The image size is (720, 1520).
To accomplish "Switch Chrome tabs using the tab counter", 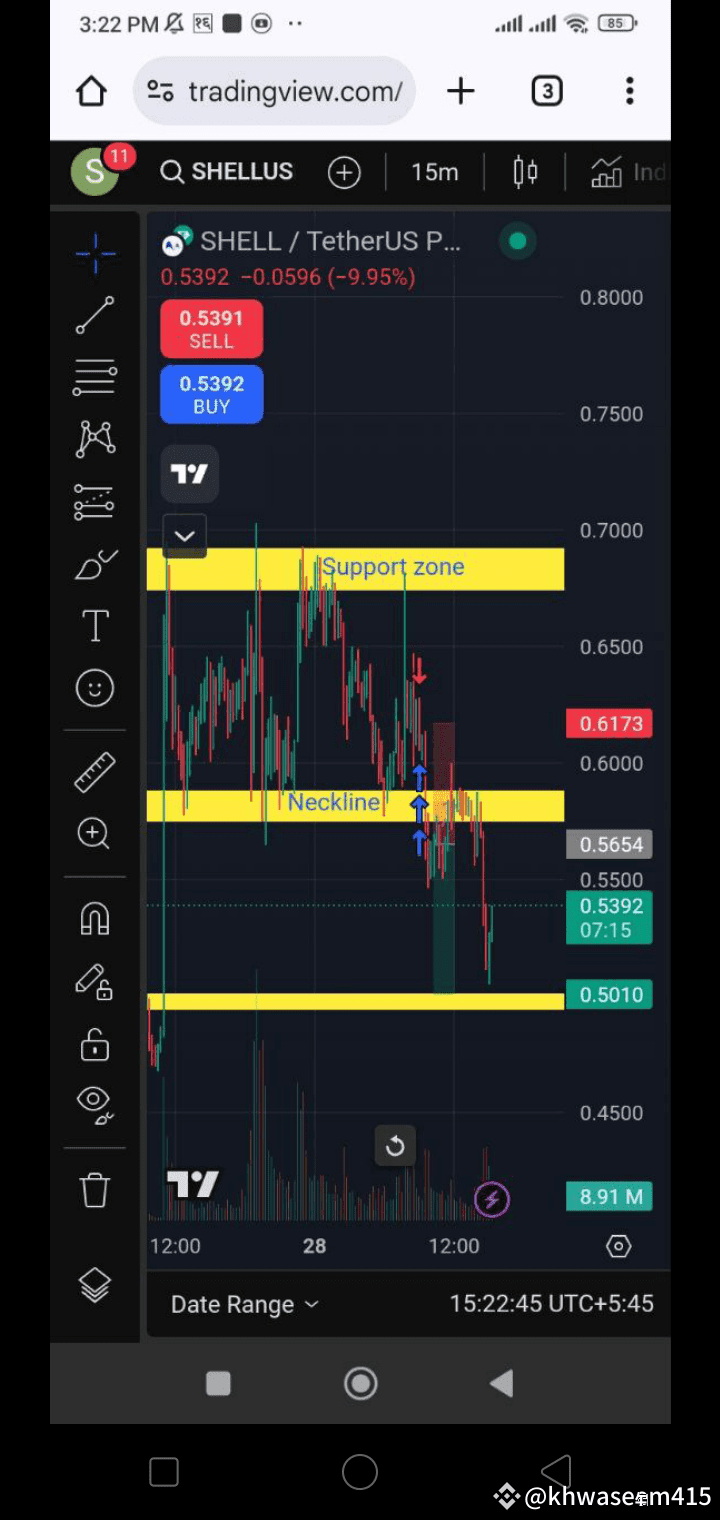I will coord(547,91).
